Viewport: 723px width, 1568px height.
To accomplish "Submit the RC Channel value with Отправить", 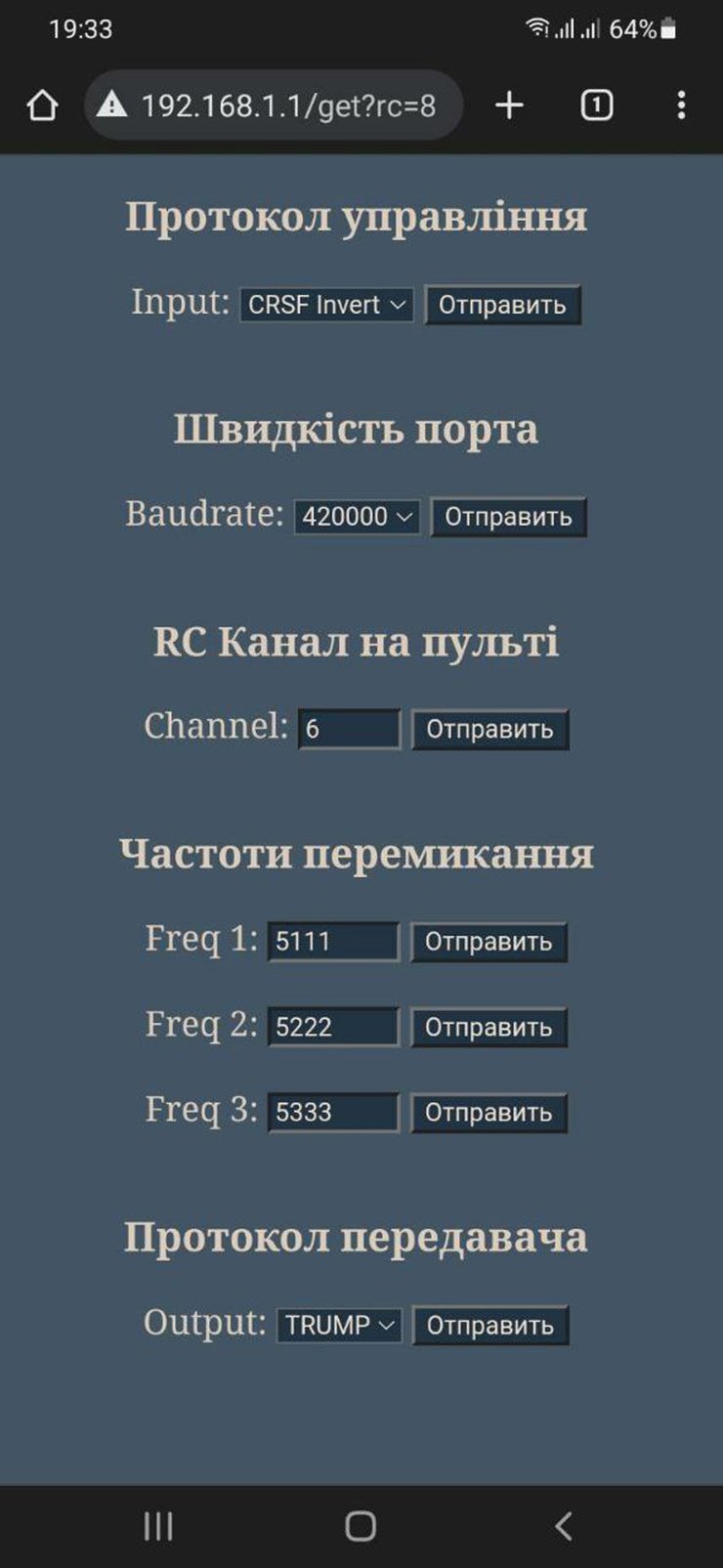I will click(x=491, y=729).
